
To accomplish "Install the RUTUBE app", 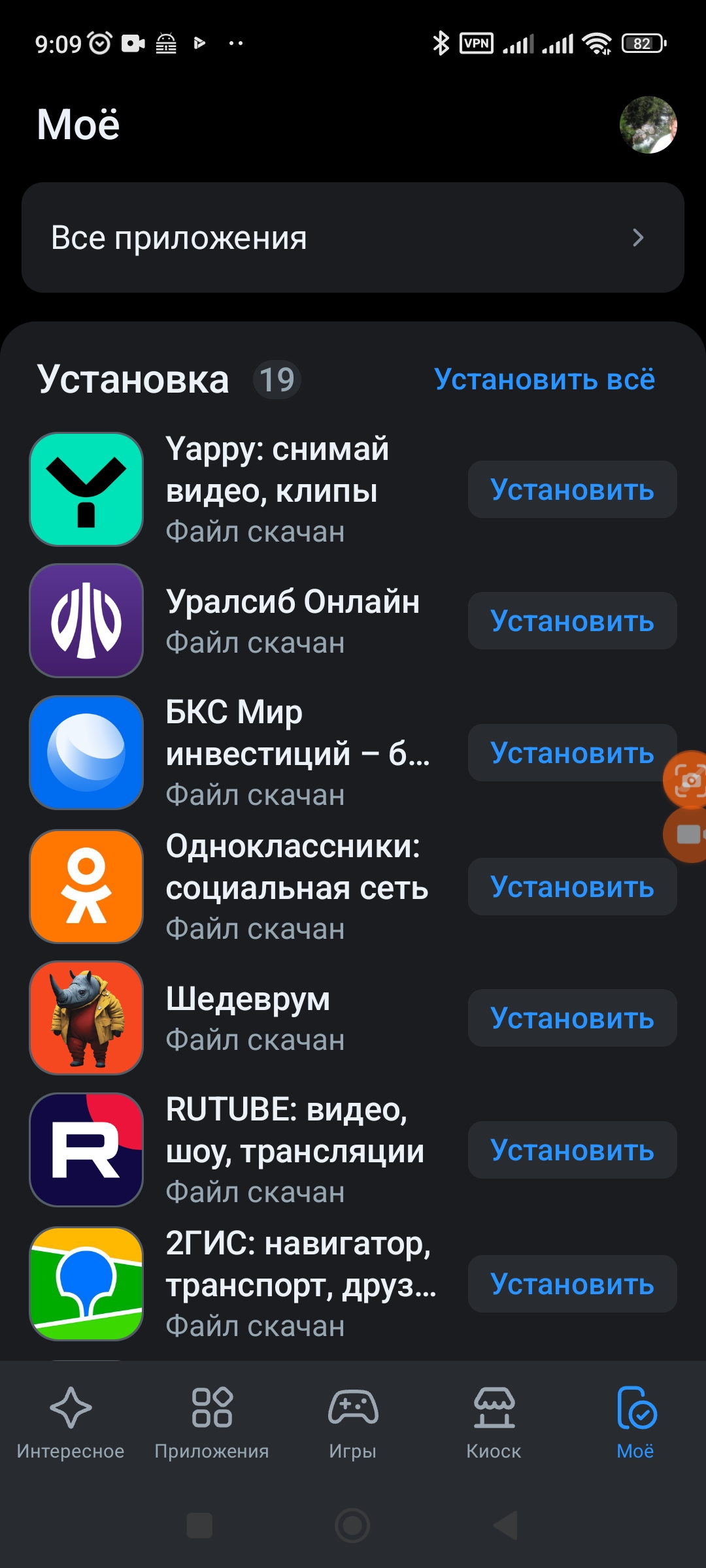I will (x=572, y=1150).
